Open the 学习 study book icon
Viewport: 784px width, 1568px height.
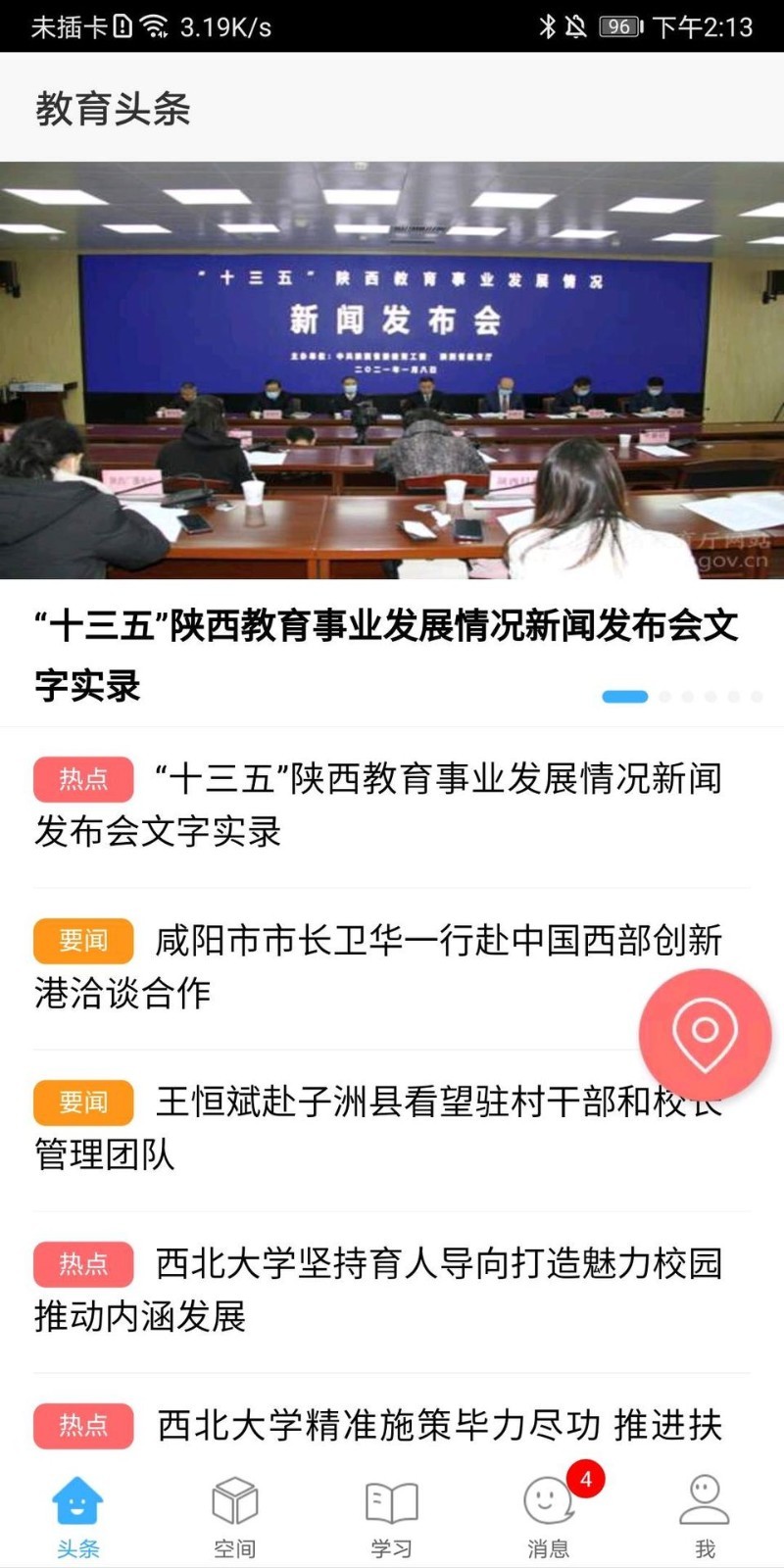pos(392,1496)
